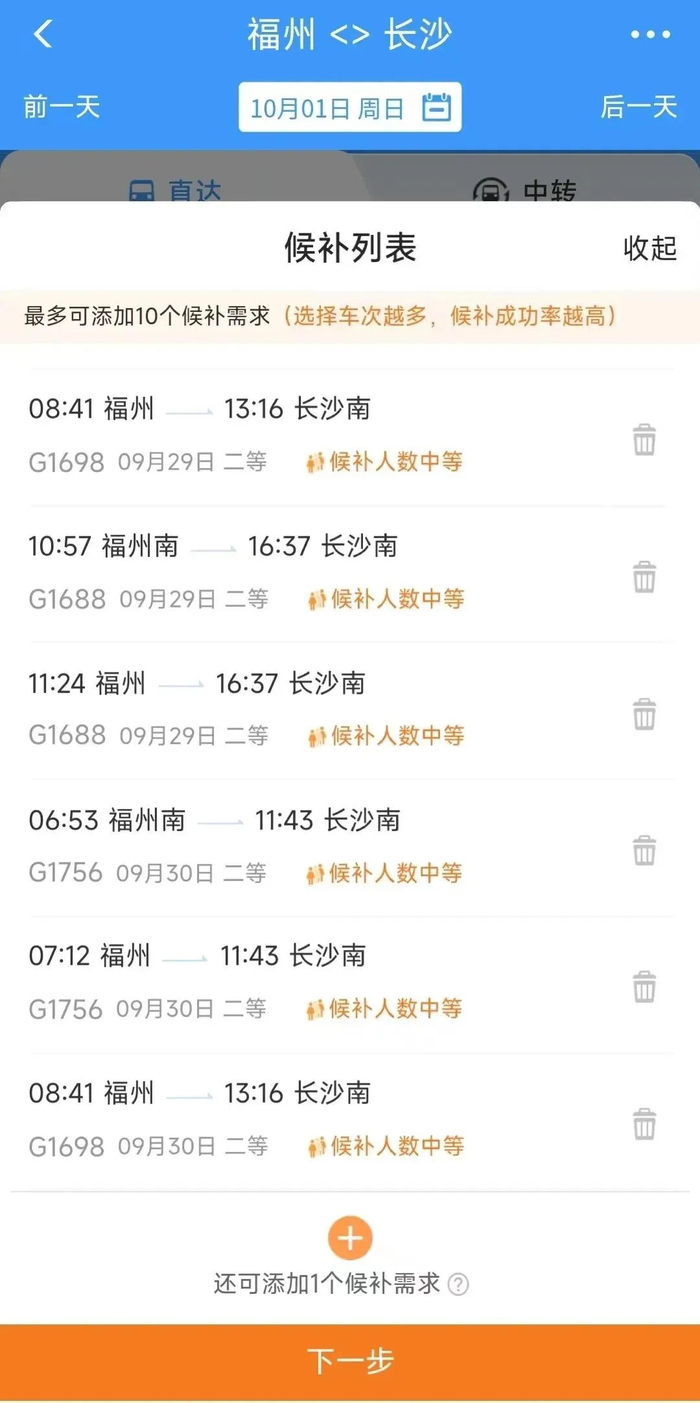The image size is (700, 1403).
Task: Go to the next day (后一天)
Action: [639, 107]
